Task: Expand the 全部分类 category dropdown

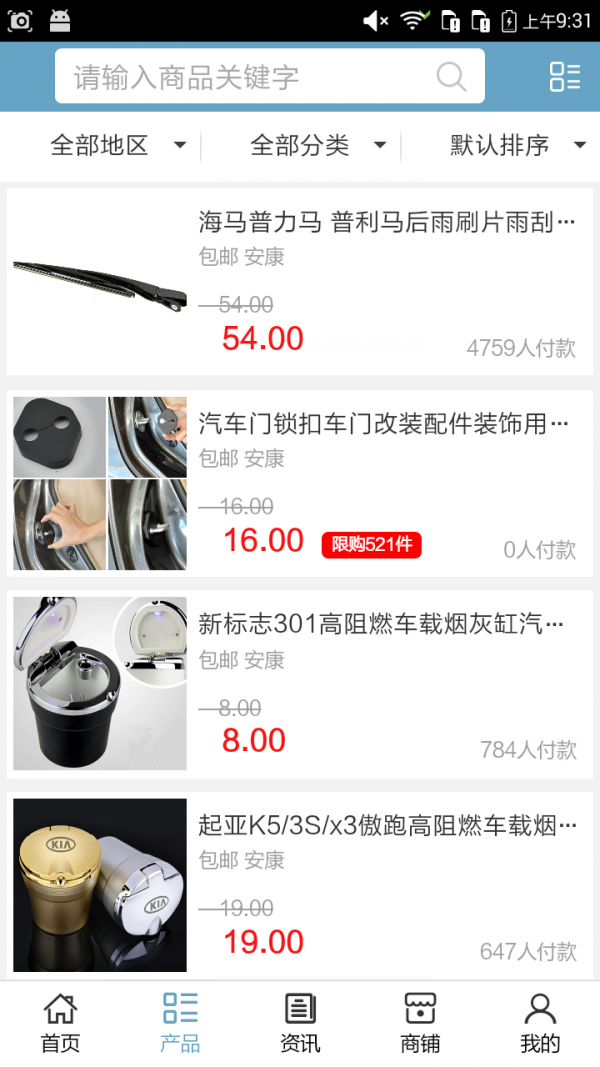Action: click(x=318, y=146)
